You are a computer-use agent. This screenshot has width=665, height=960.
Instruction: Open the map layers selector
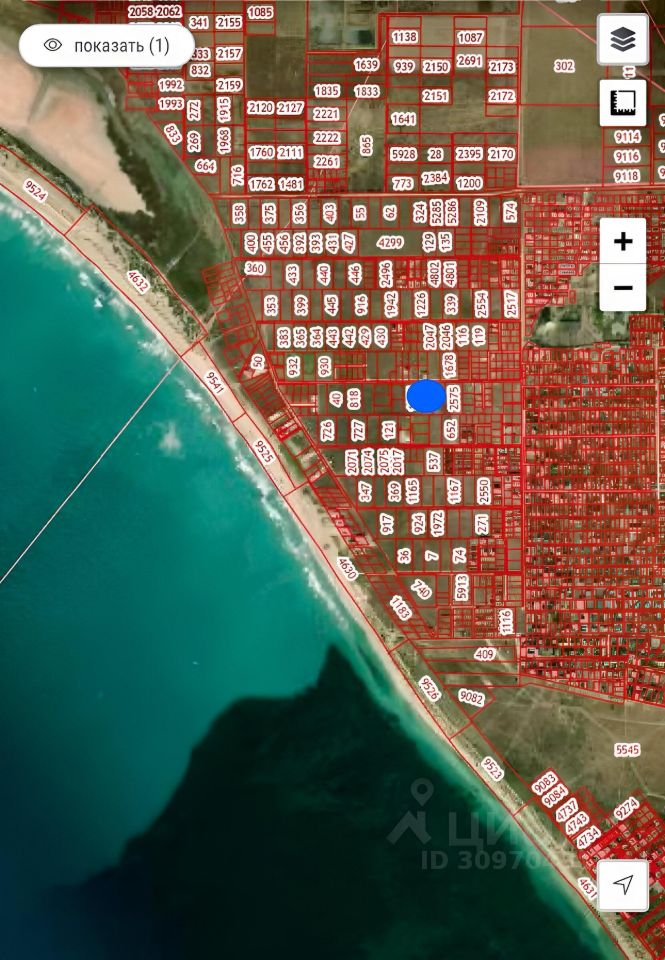pyautogui.click(x=622, y=40)
